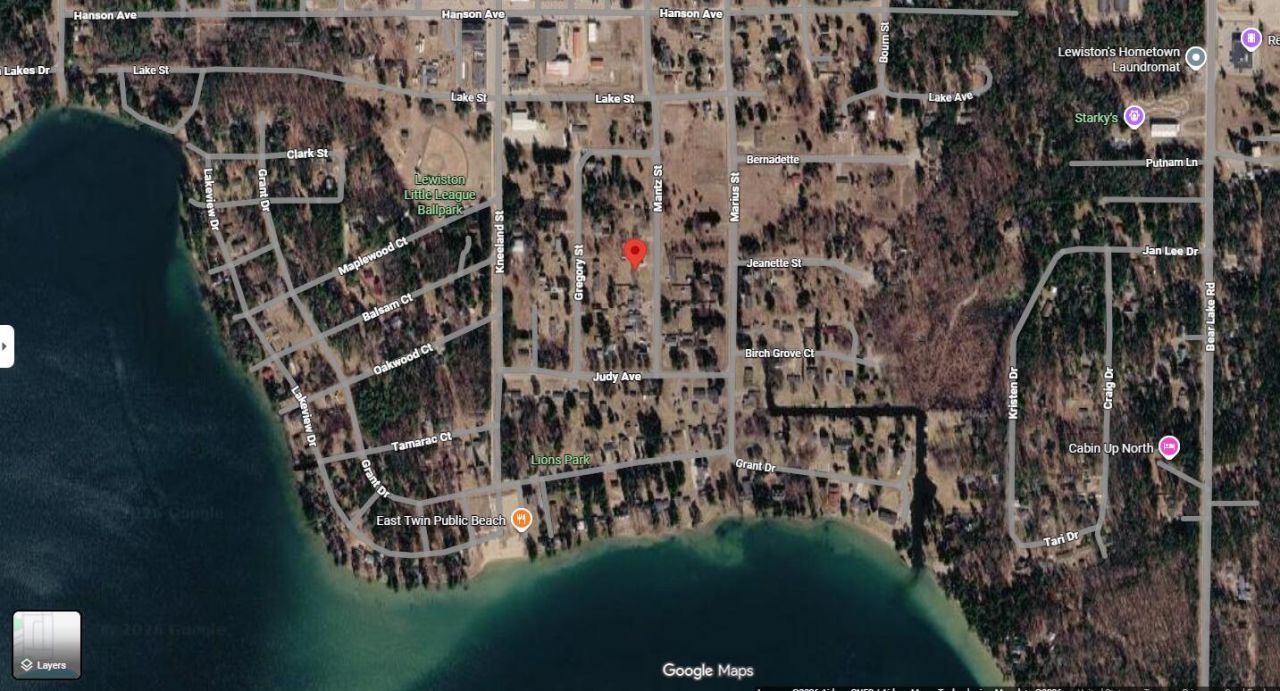Open the Layers map type switcher

pos(46,645)
